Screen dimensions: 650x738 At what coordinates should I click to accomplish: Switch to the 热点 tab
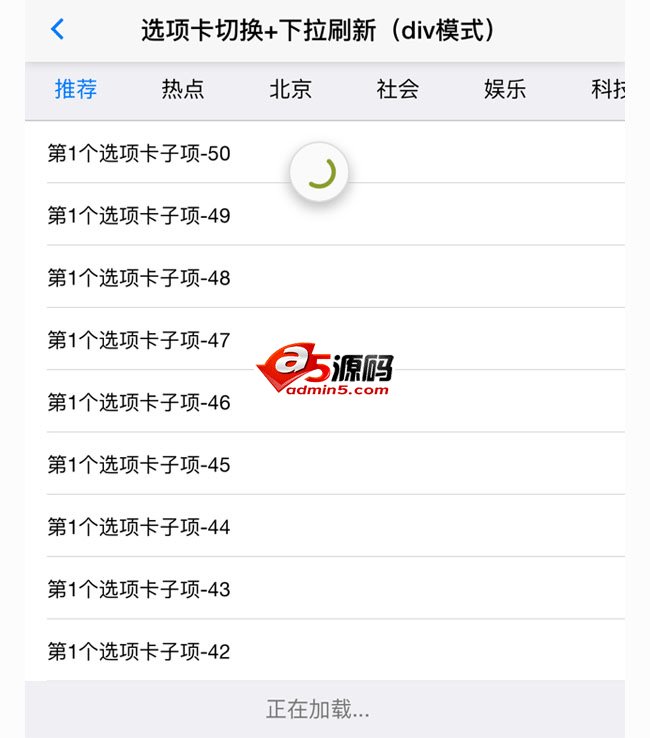(x=183, y=89)
